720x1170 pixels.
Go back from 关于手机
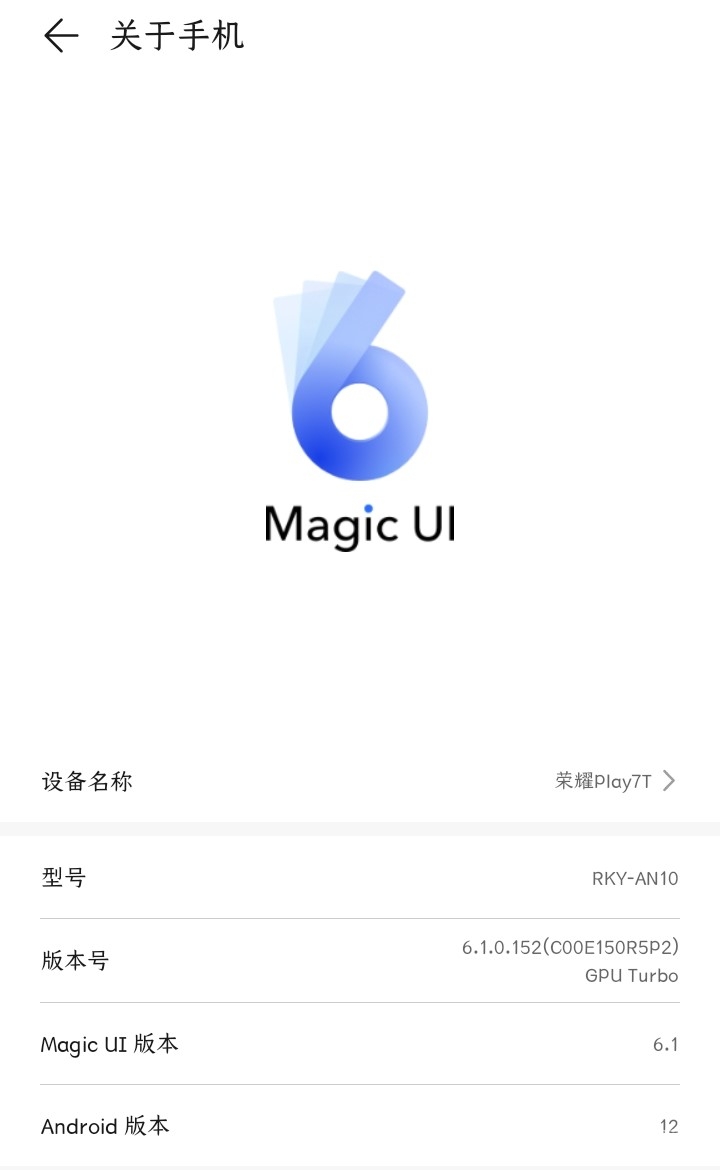(x=61, y=36)
